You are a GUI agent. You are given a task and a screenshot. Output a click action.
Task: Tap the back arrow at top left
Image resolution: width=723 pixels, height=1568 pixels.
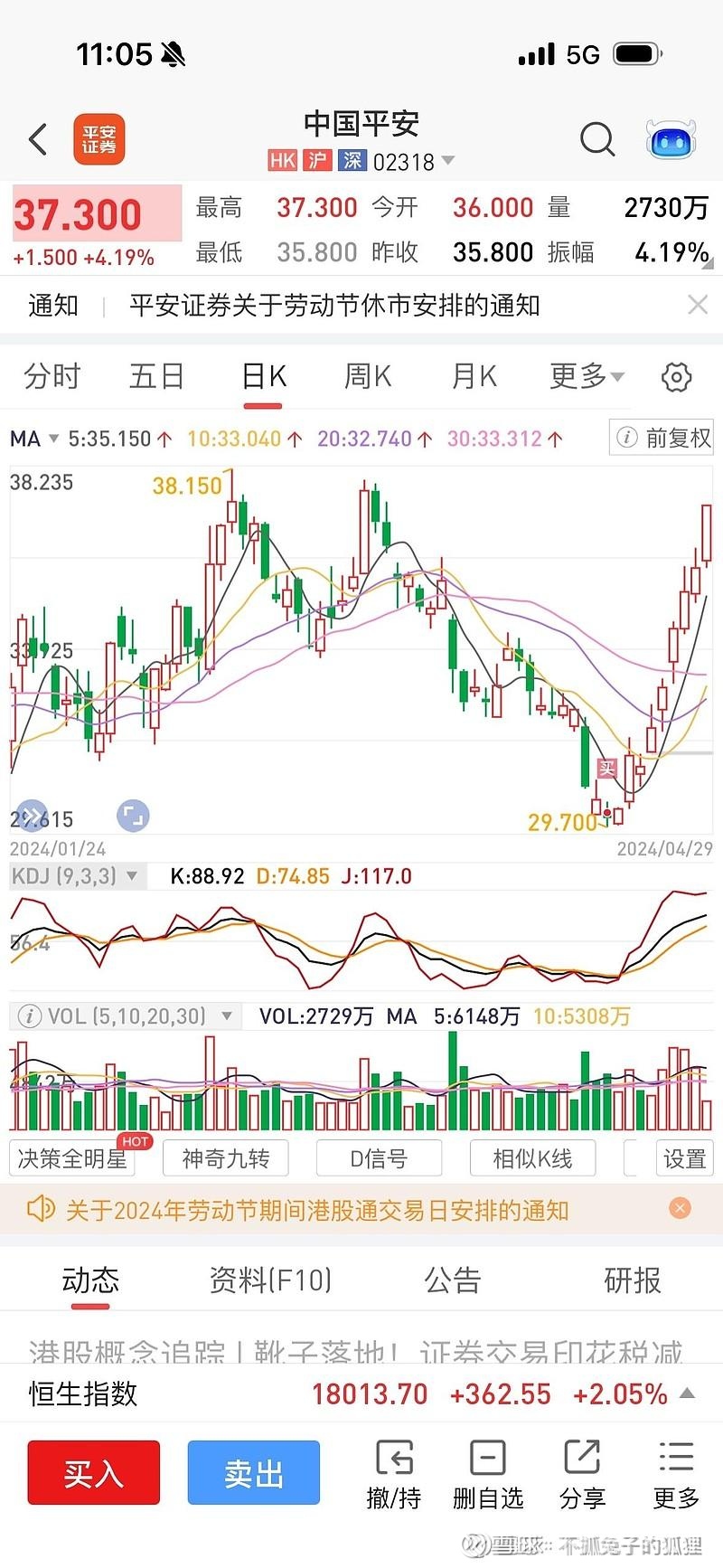[36, 139]
